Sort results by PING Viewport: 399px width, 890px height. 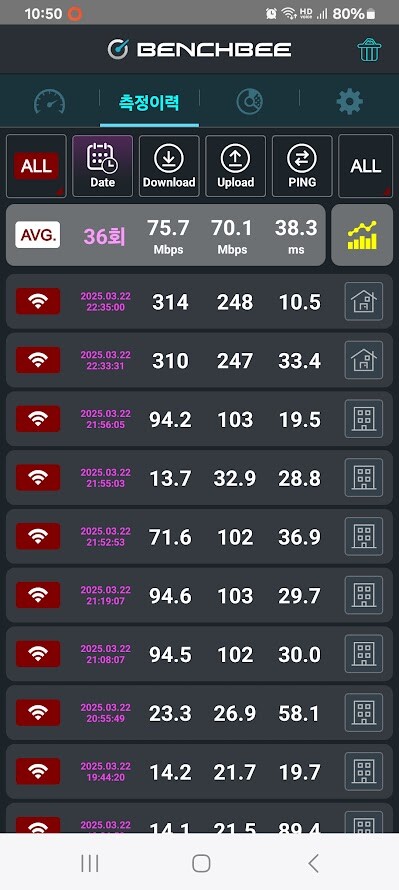tap(302, 166)
